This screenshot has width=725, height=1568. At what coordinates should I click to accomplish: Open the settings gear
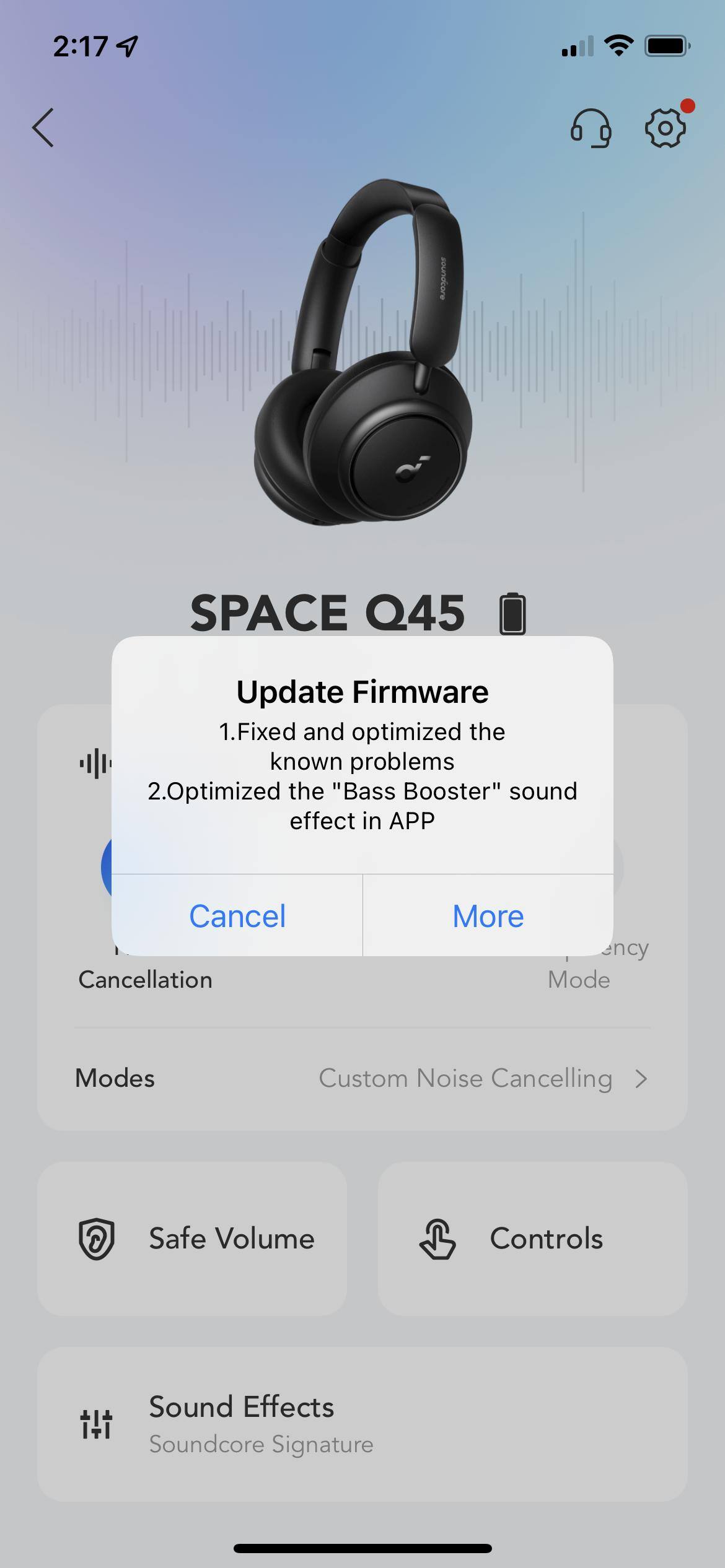pyautogui.click(x=665, y=128)
